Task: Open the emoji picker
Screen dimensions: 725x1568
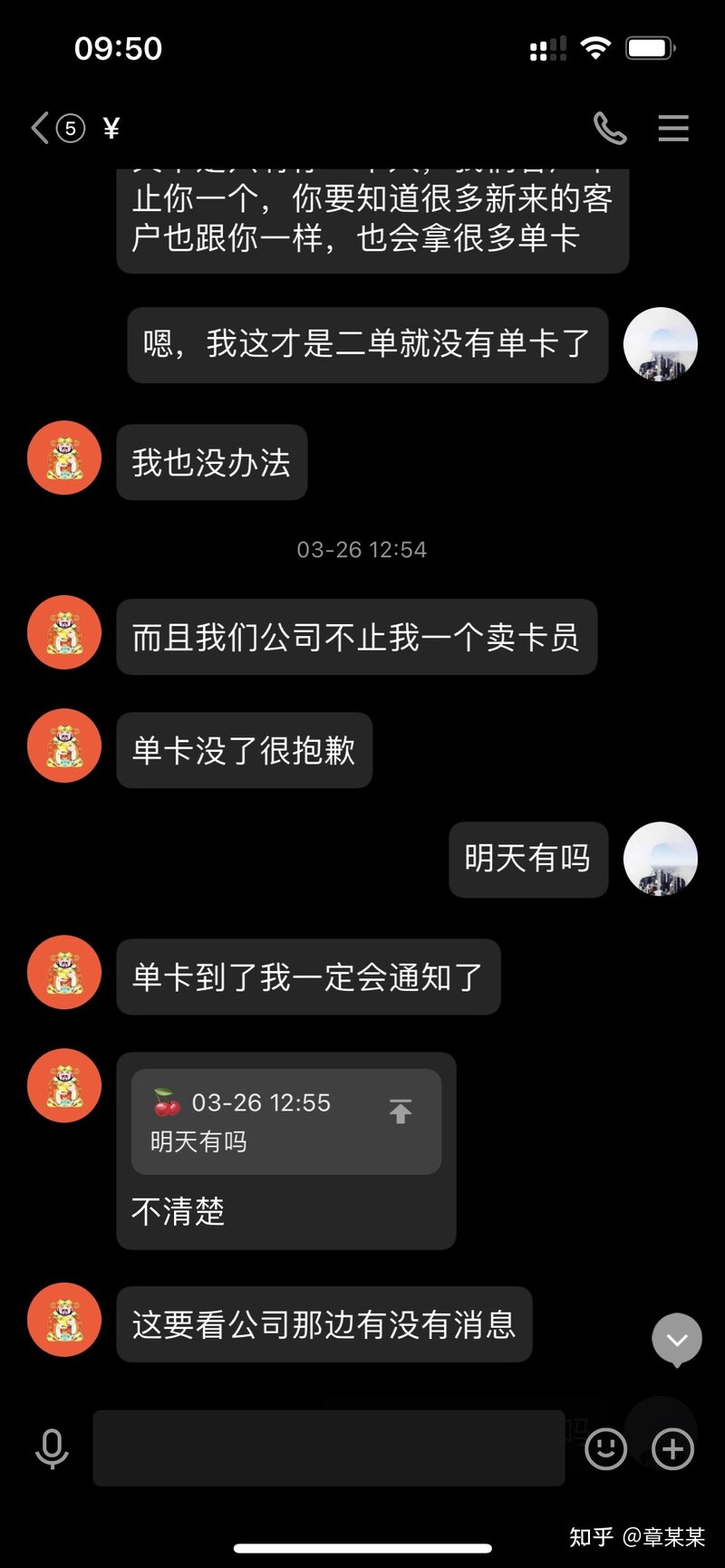Action: point(605,1448)
